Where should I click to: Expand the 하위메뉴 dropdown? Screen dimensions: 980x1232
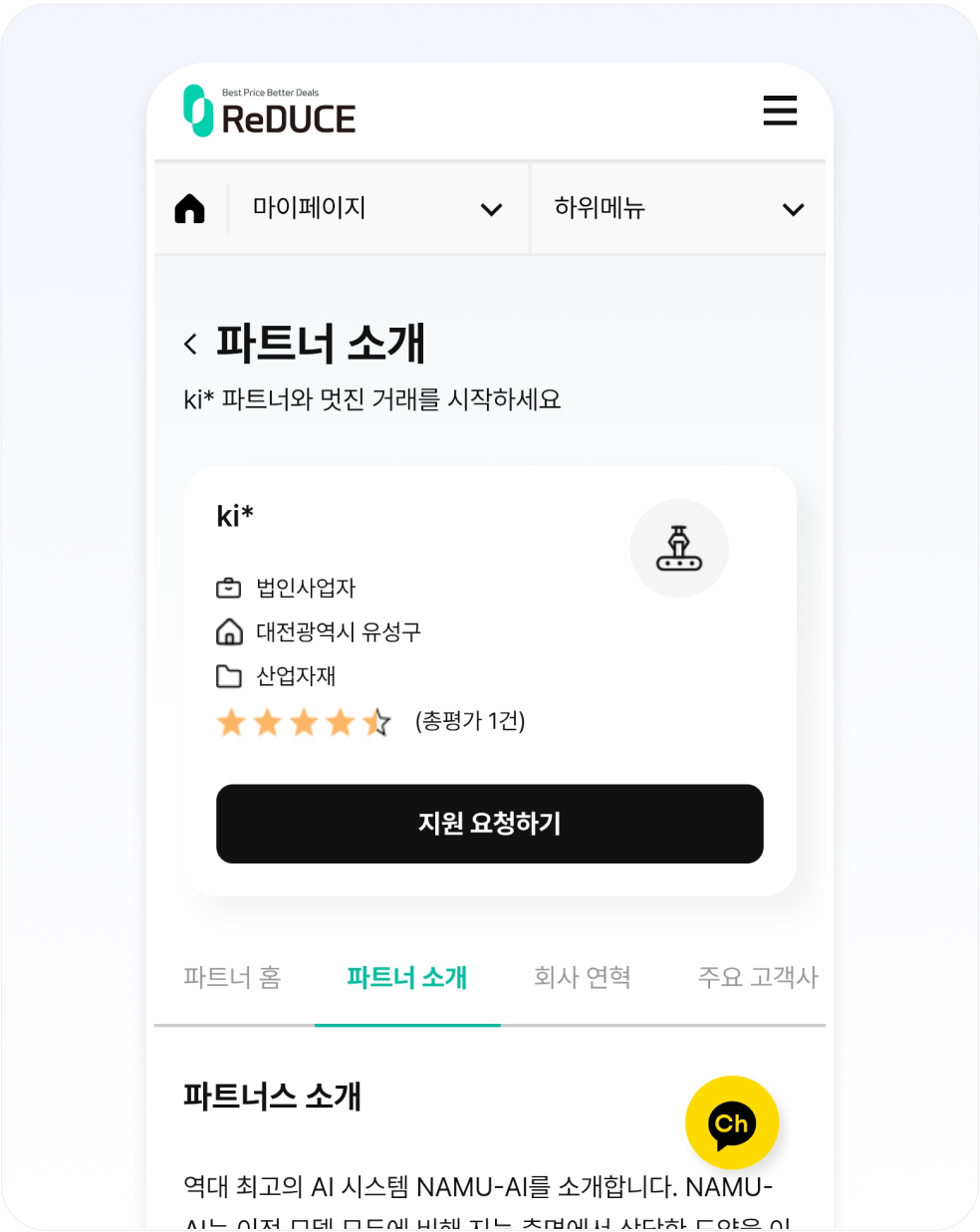[x=679, y=209]
